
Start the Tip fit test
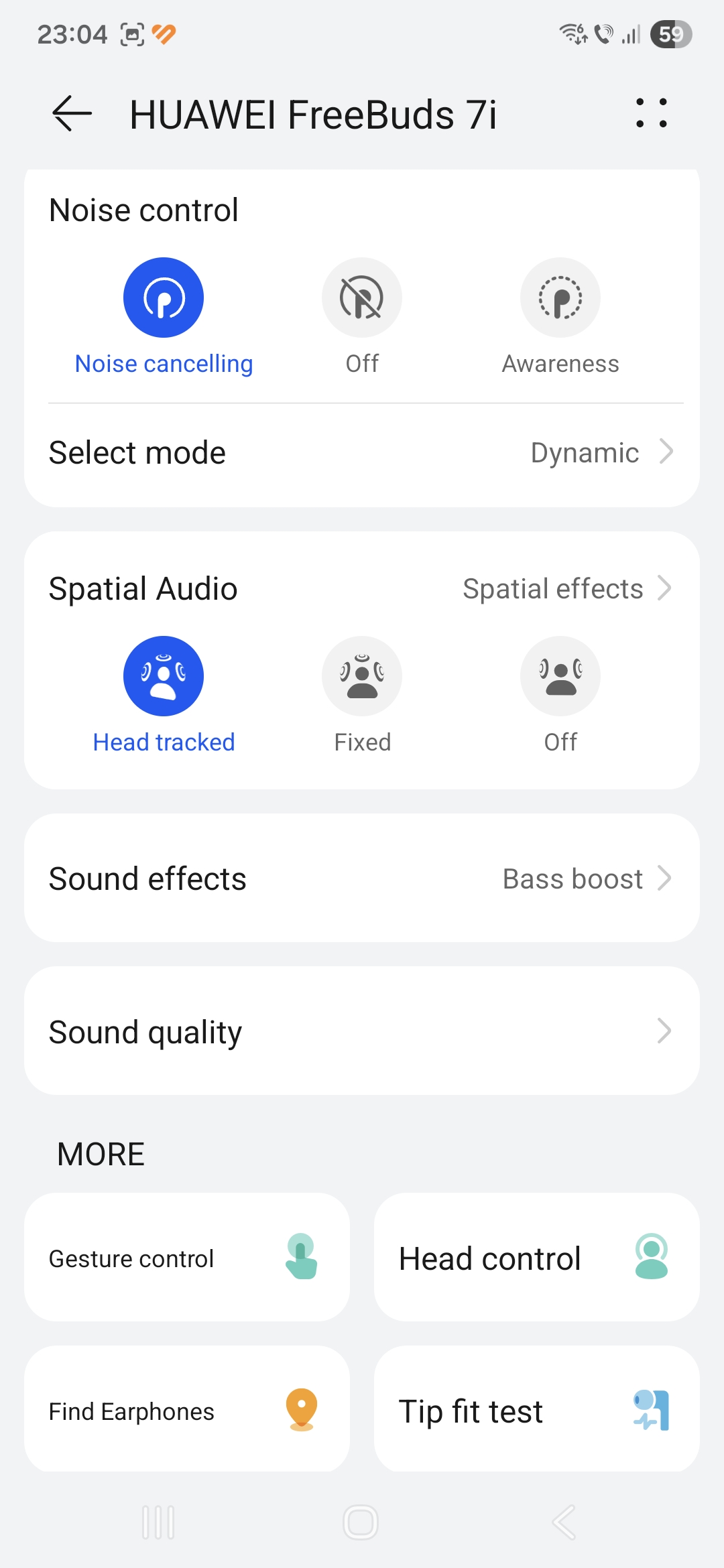pyautogui.click(x=537, y=1411)
